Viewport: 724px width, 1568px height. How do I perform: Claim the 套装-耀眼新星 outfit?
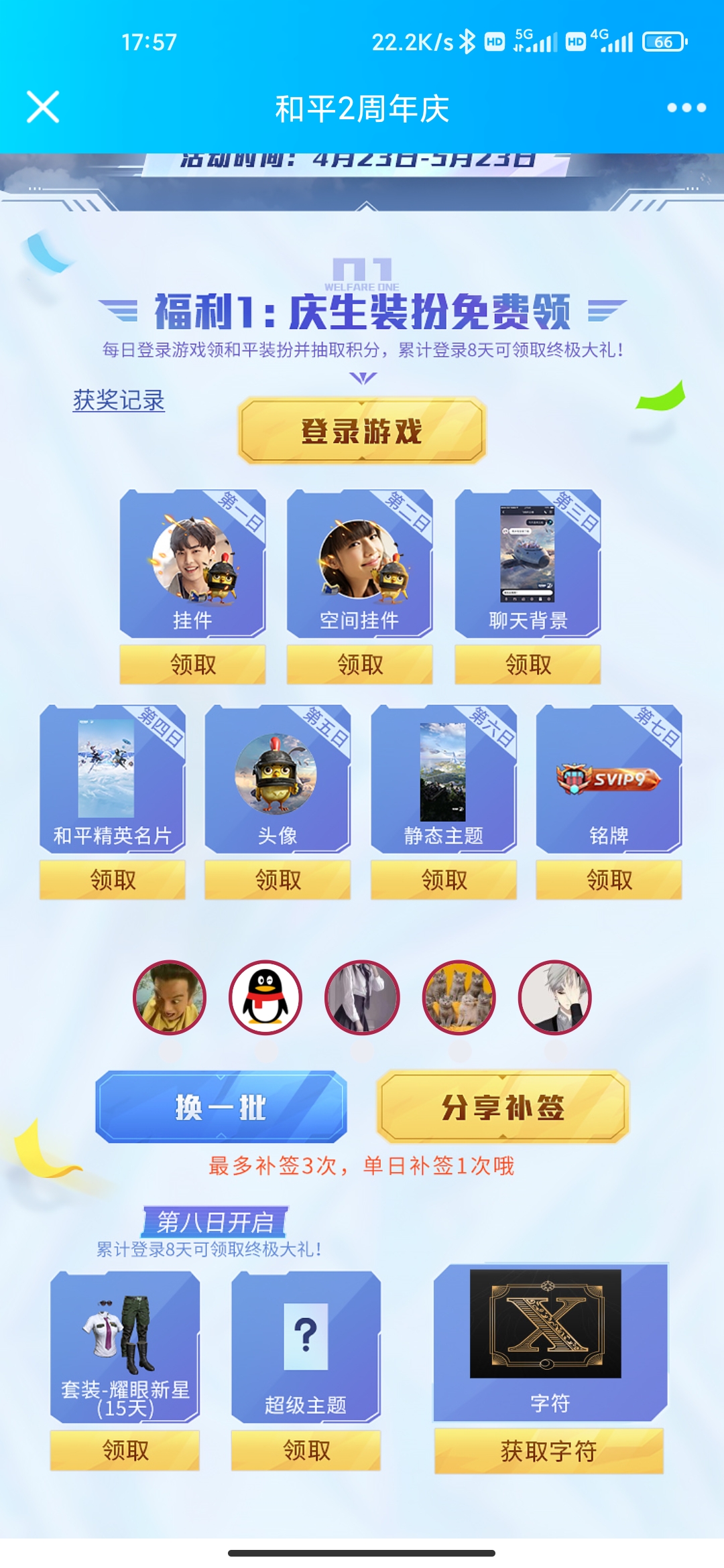[x=125, y=1450]
